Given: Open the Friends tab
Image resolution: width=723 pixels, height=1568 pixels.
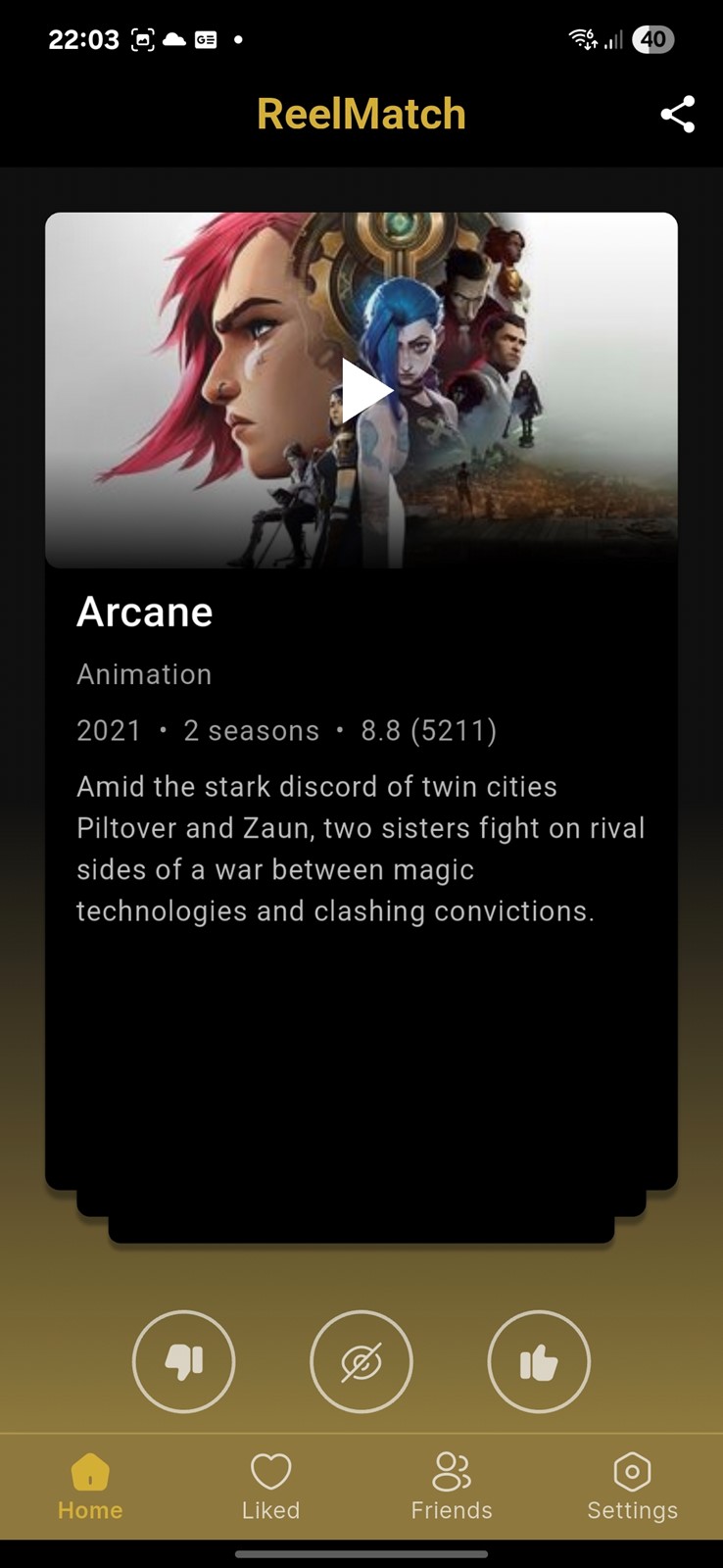Looking at the screenshot, I should [452, 1487].
